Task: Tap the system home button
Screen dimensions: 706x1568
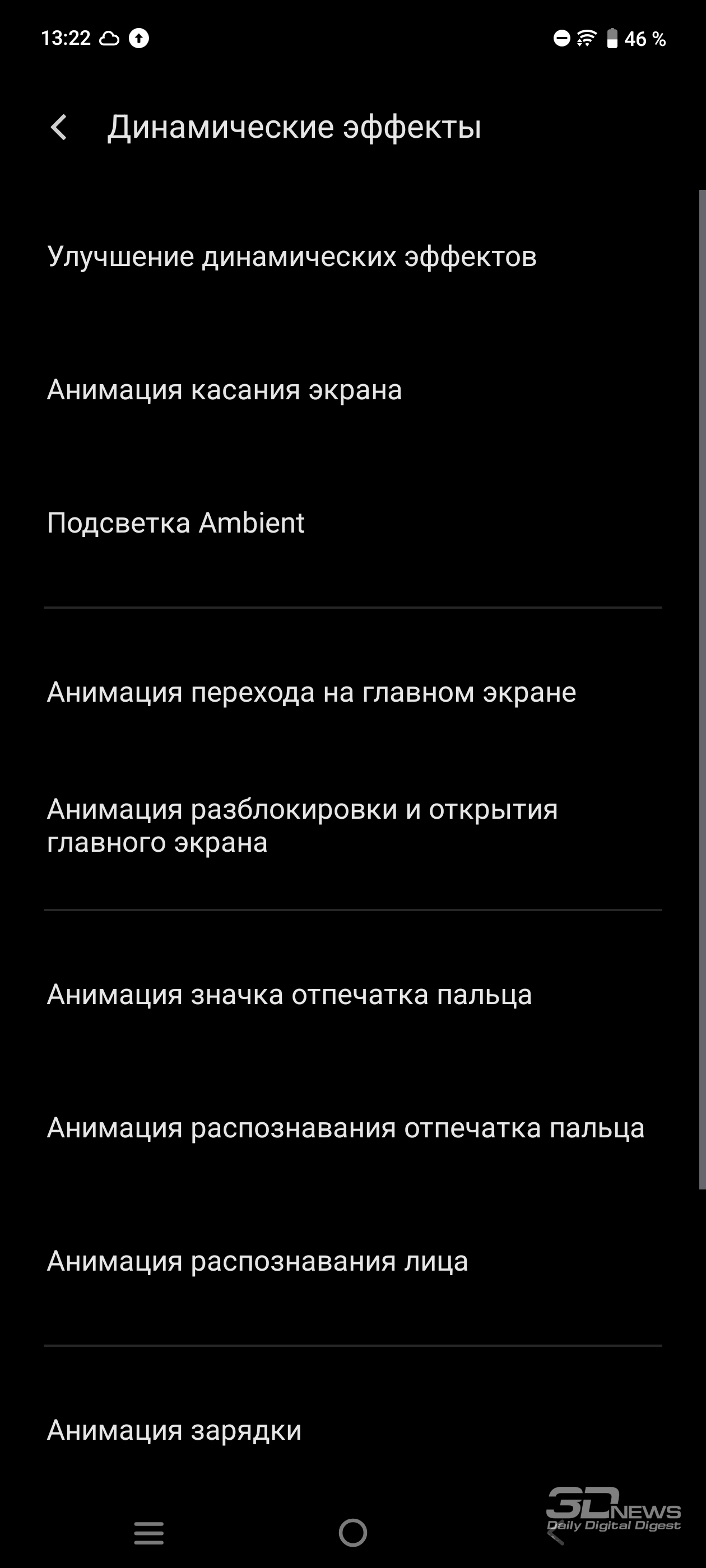Action: pyautogui.click(x=352, y=1533)
